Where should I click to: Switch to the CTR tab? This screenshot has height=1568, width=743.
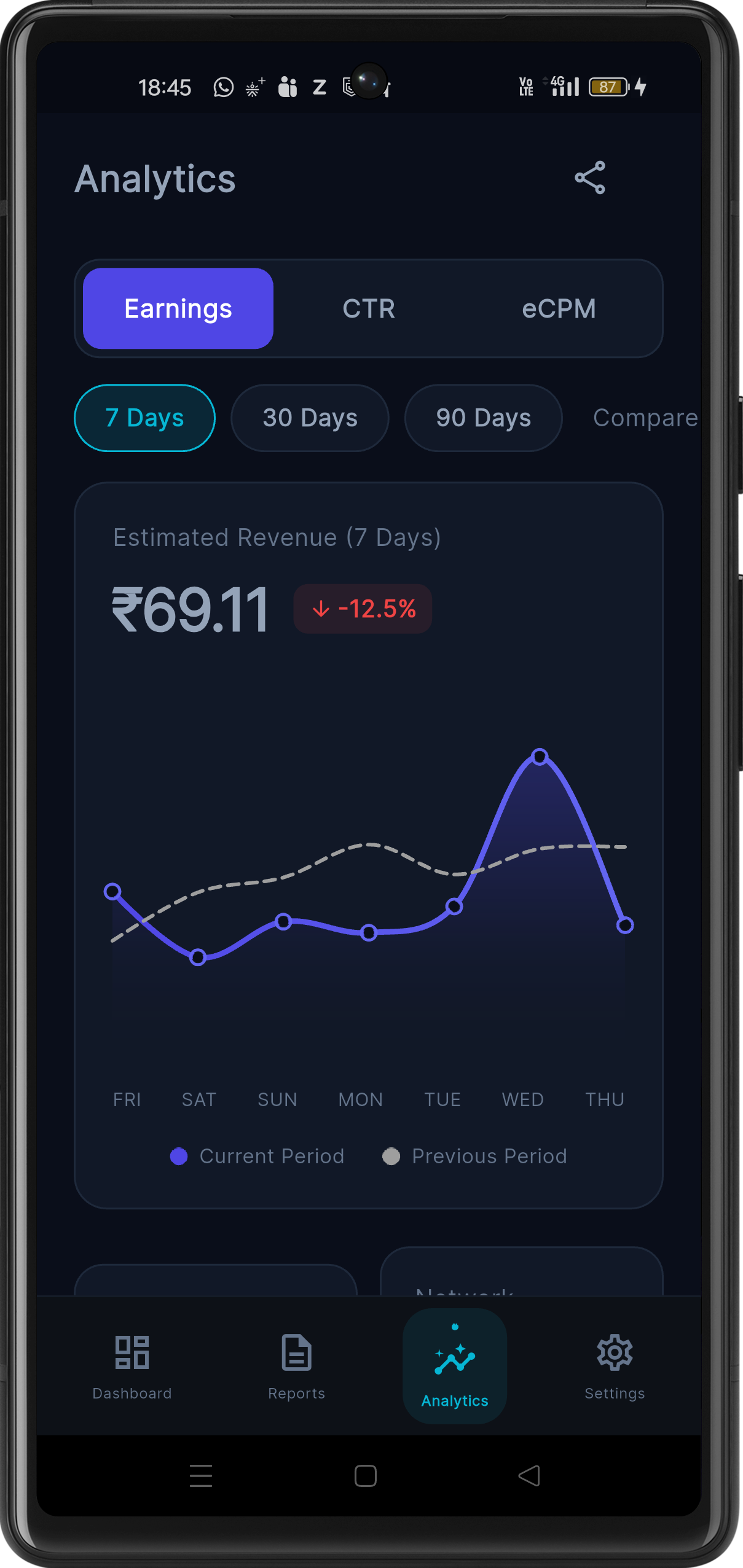pos(369,309)
